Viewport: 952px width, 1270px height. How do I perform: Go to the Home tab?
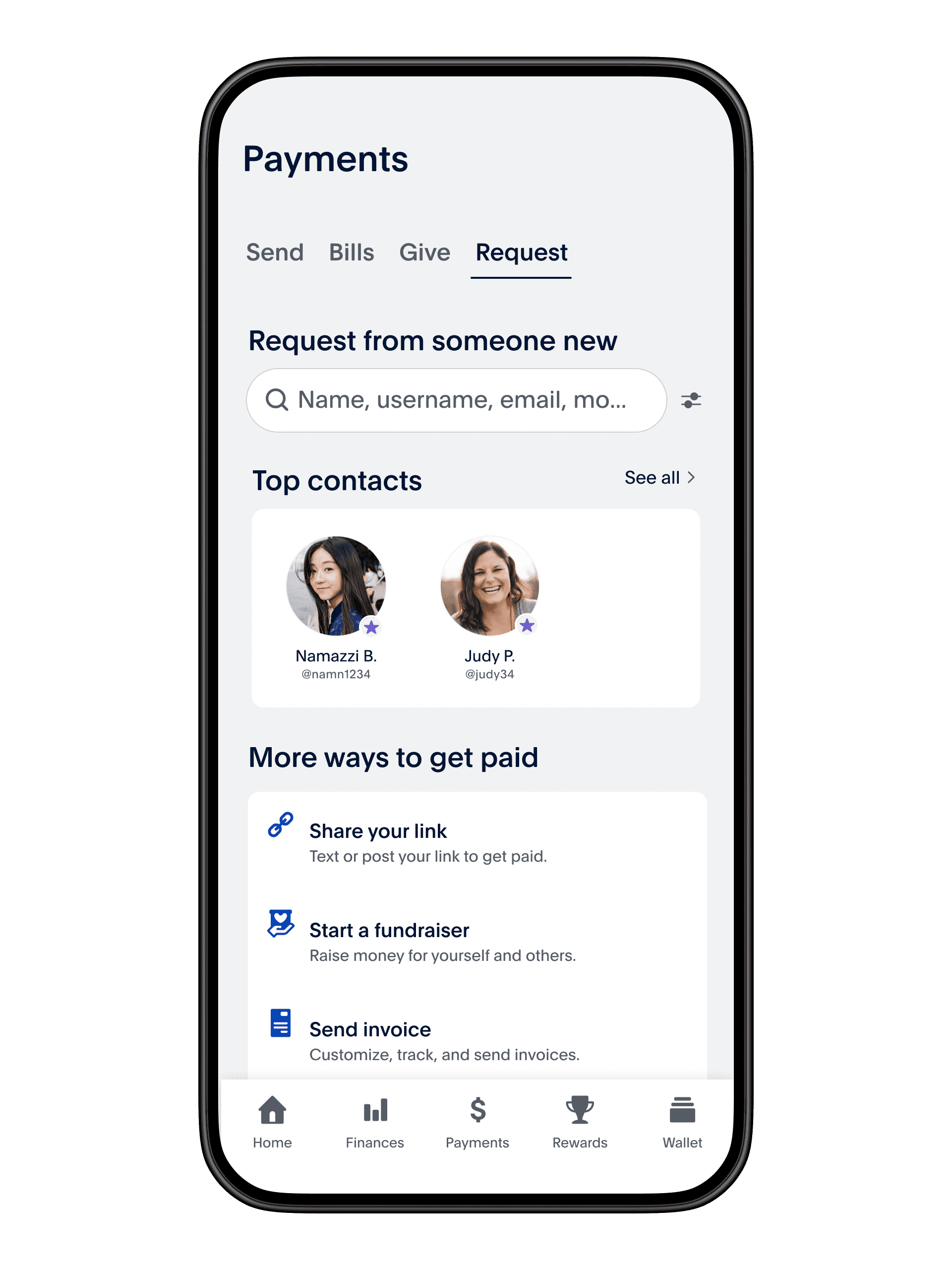(x=273, y=1123)
